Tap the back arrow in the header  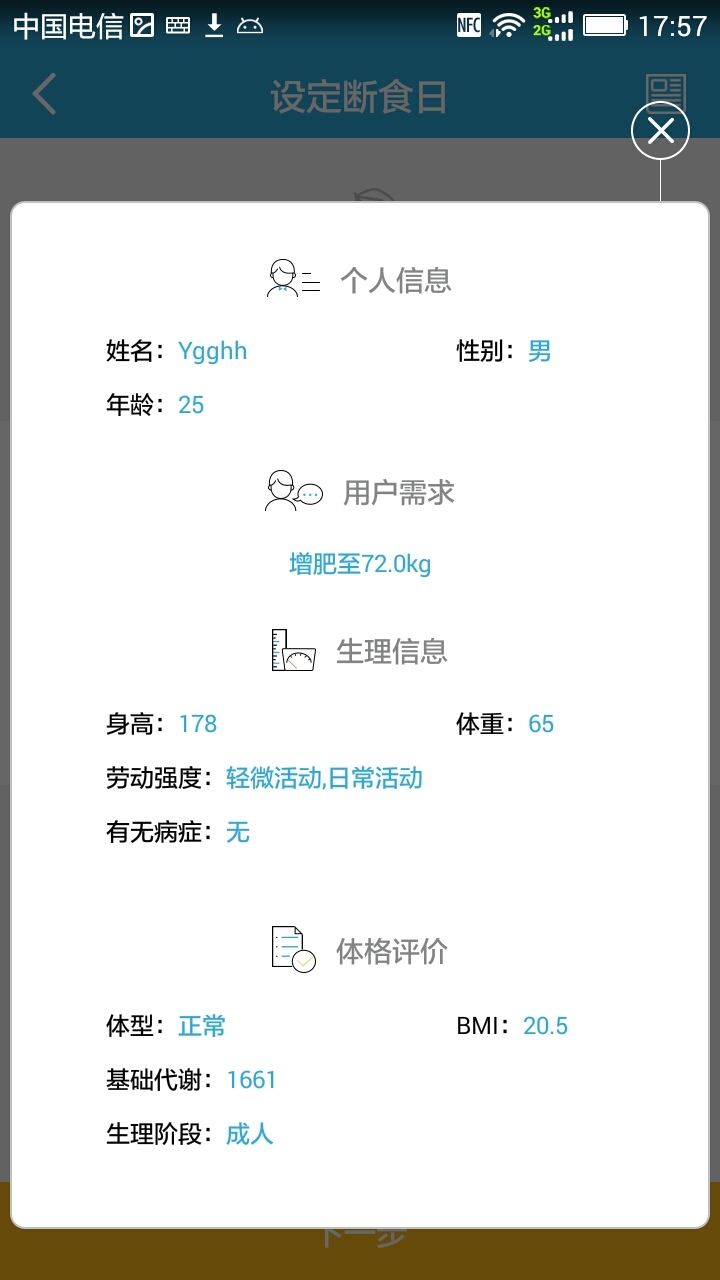(45, 96)
